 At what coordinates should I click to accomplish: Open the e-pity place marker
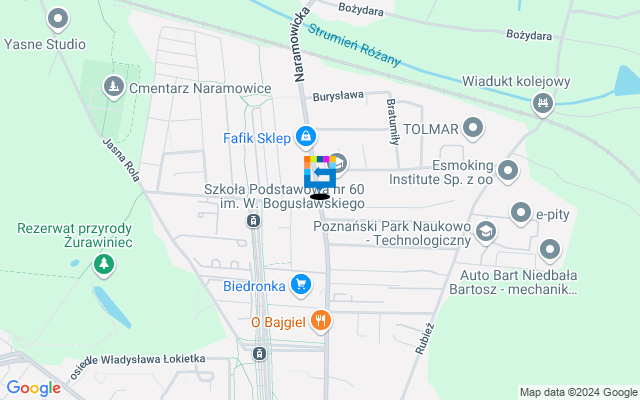520,212
